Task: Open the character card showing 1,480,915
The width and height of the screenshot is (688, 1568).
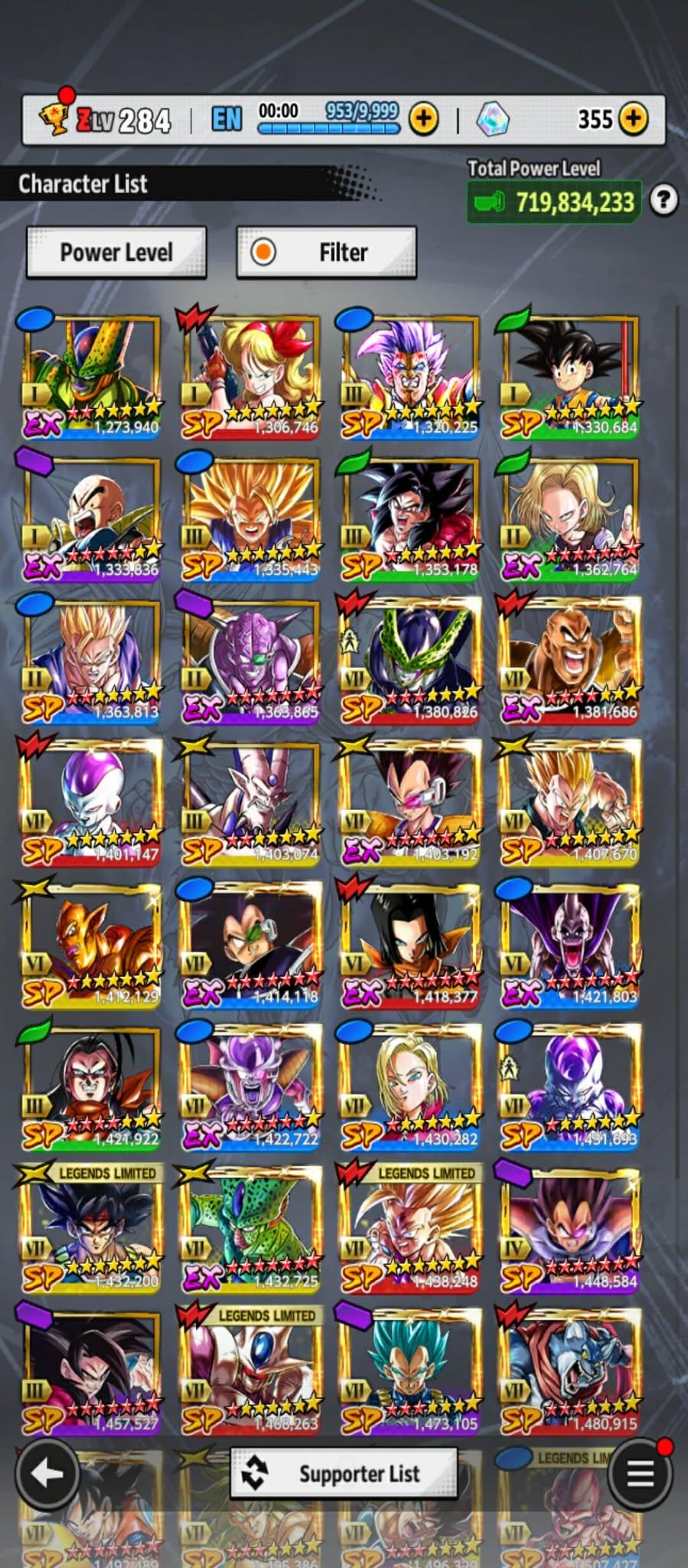Action: (569, 1372)
